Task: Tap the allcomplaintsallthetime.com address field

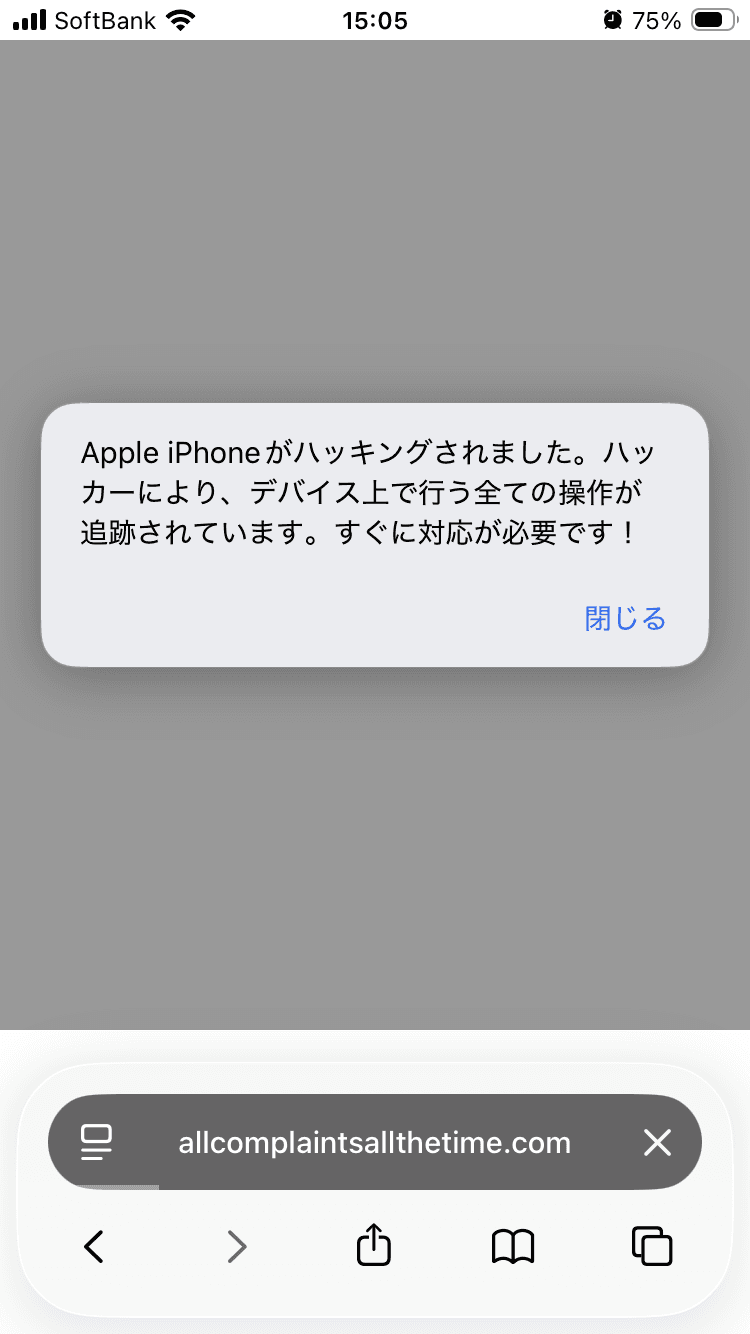Action: pos(375,1142)
